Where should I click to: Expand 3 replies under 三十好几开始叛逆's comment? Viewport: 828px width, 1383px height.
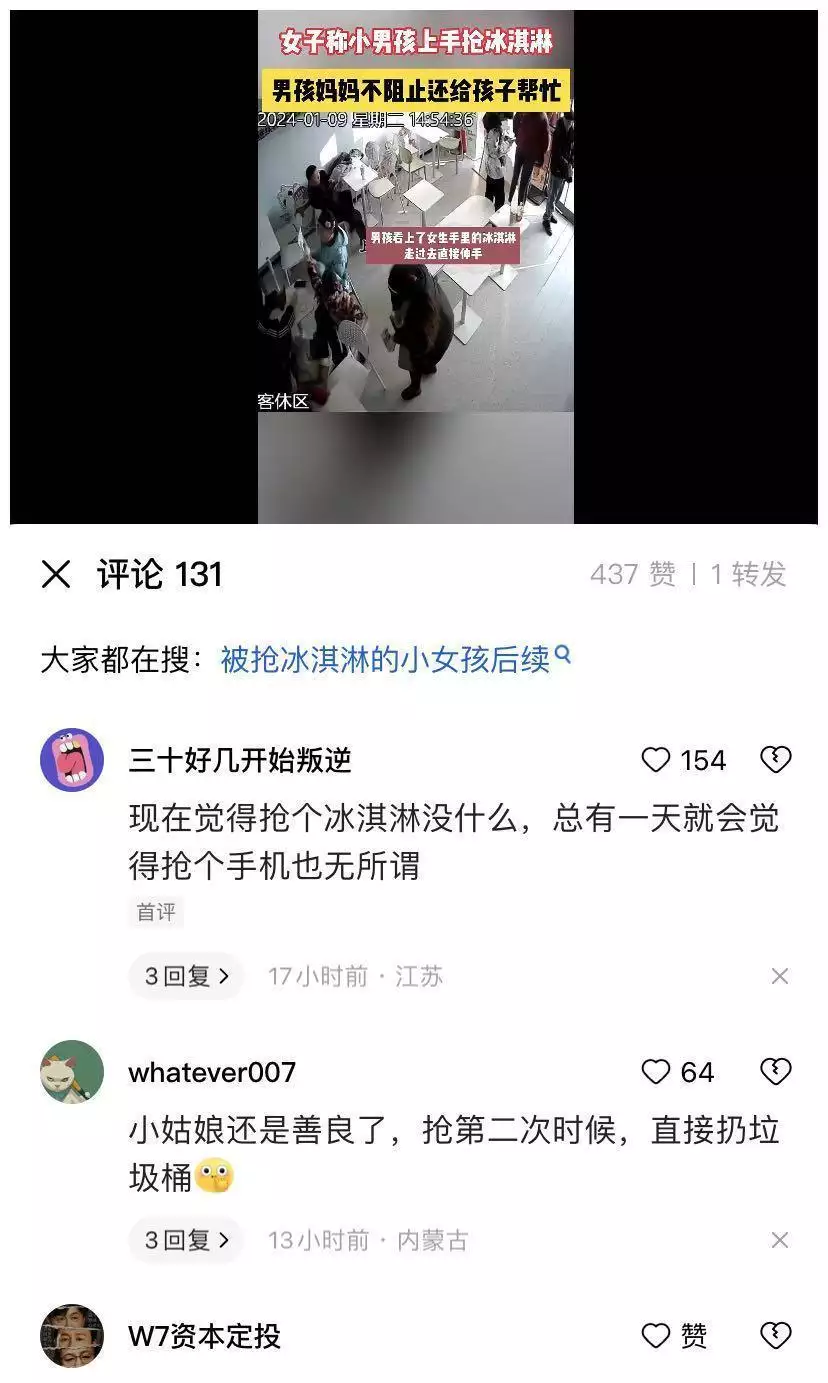tap(186, 976)
